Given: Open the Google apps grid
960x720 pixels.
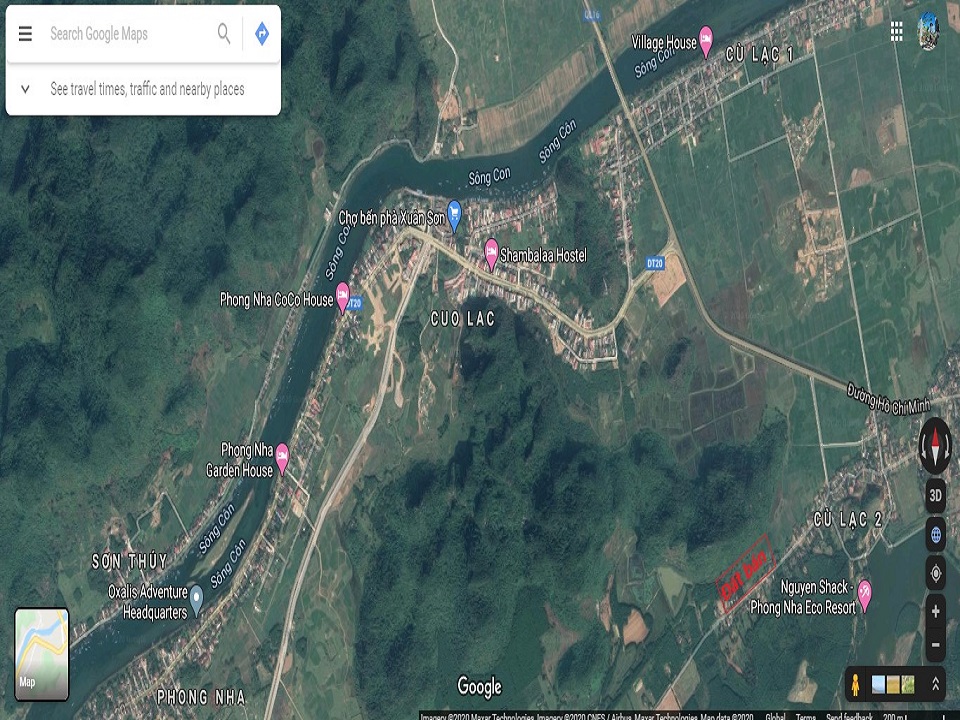Looking at the screenshot, I should pos(896,31).
